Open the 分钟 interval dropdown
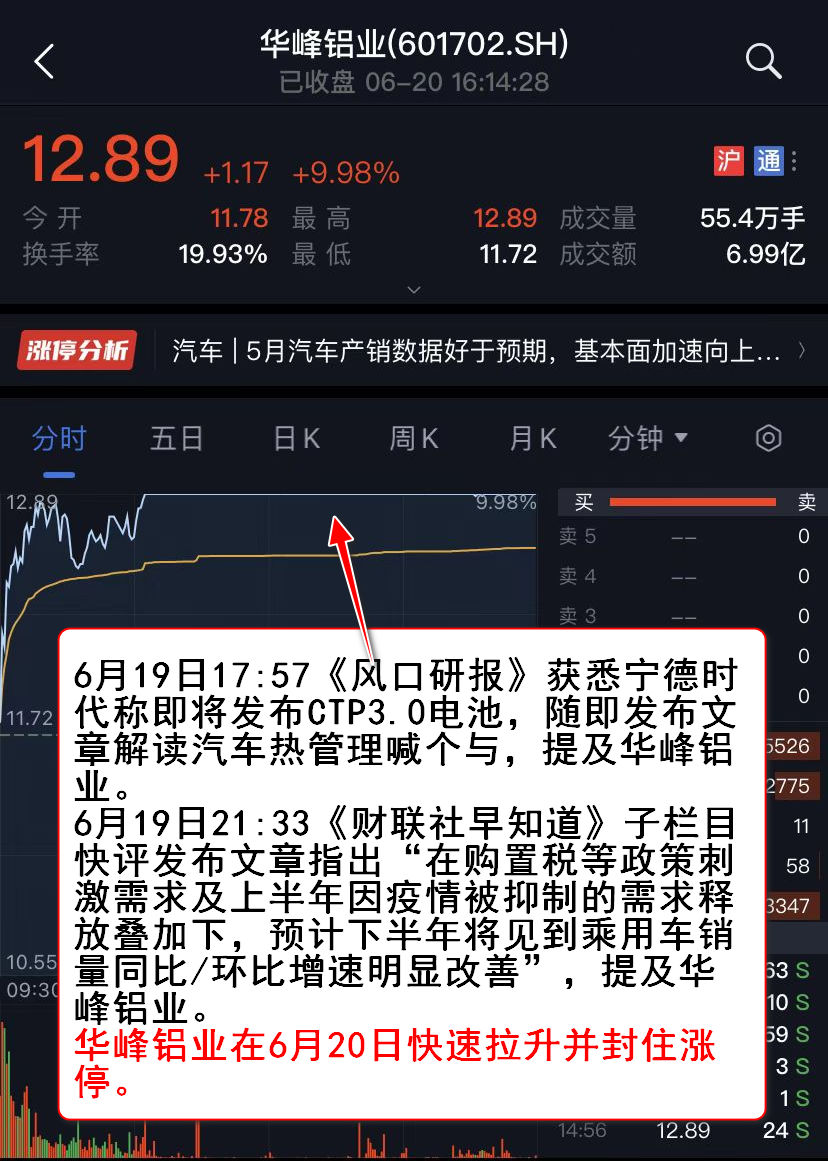828x1161 pixels. tap(648, 439)
